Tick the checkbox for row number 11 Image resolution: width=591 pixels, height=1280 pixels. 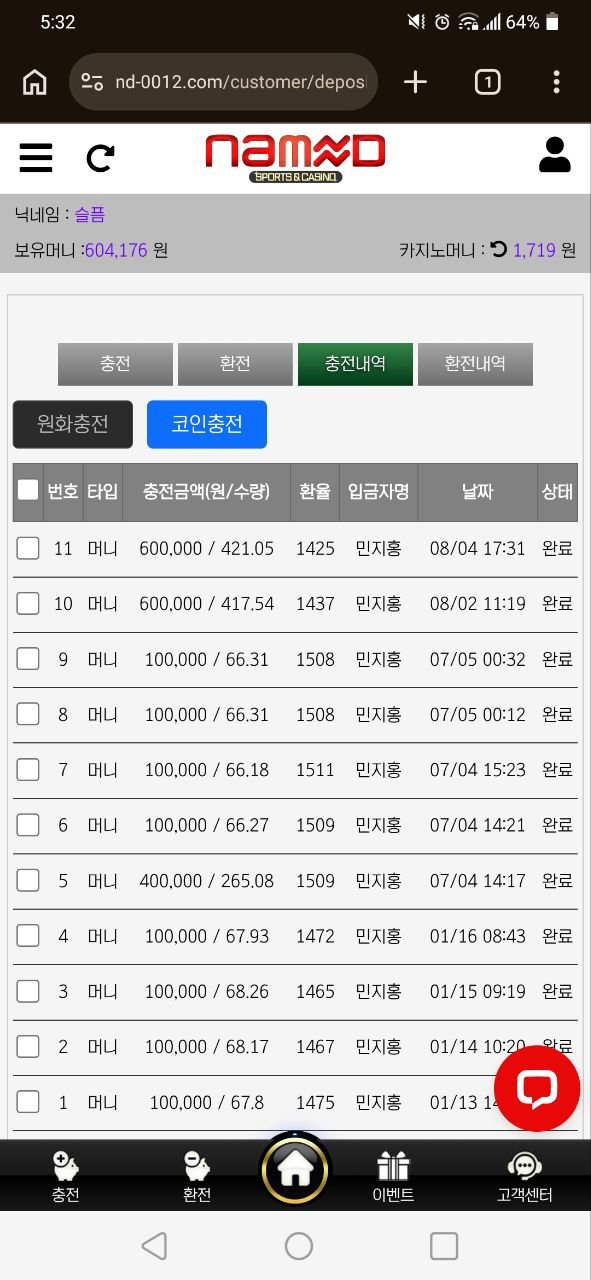pos(28,548)
